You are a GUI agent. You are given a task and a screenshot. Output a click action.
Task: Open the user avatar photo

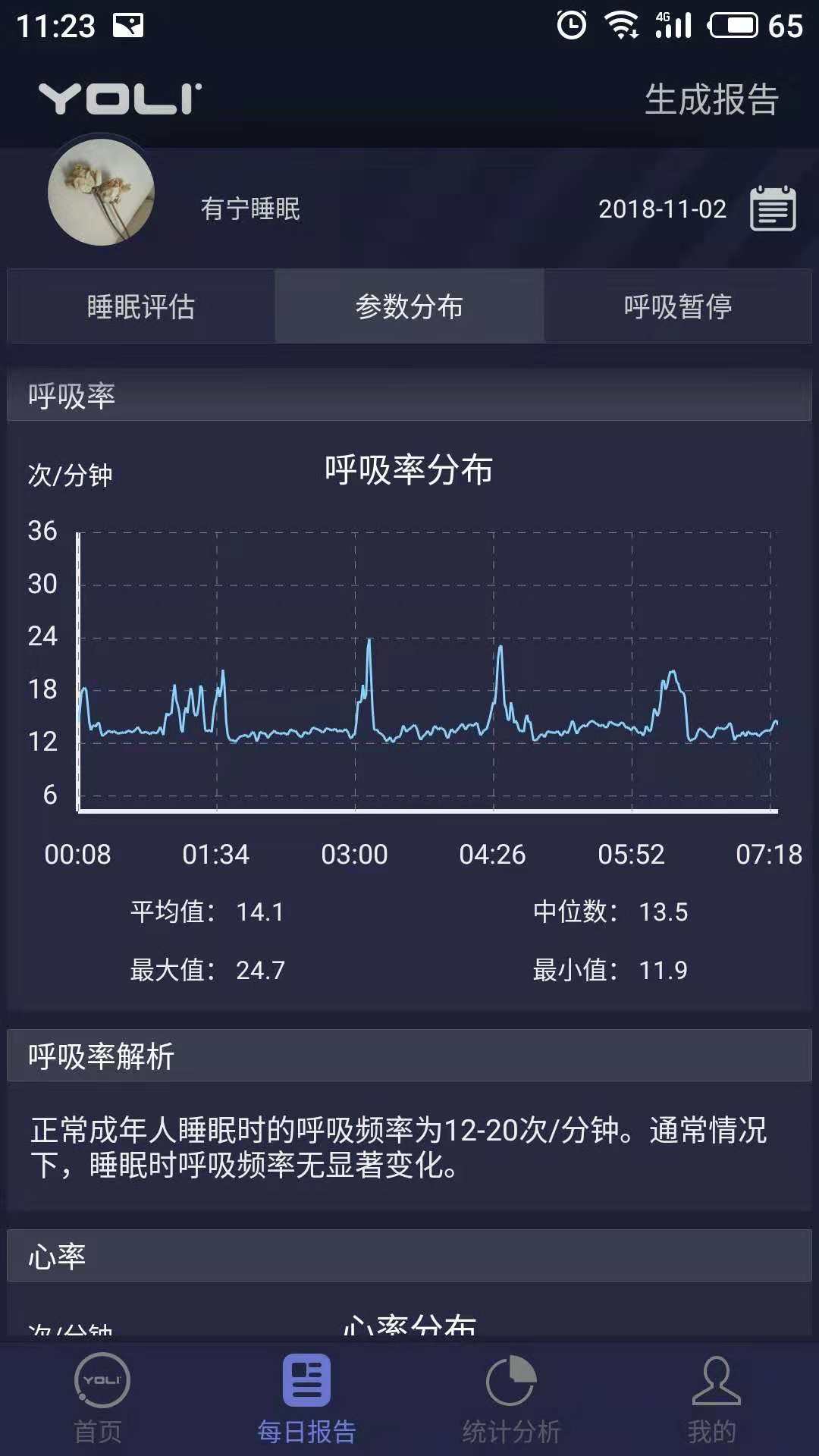click(x=101, y=192)
